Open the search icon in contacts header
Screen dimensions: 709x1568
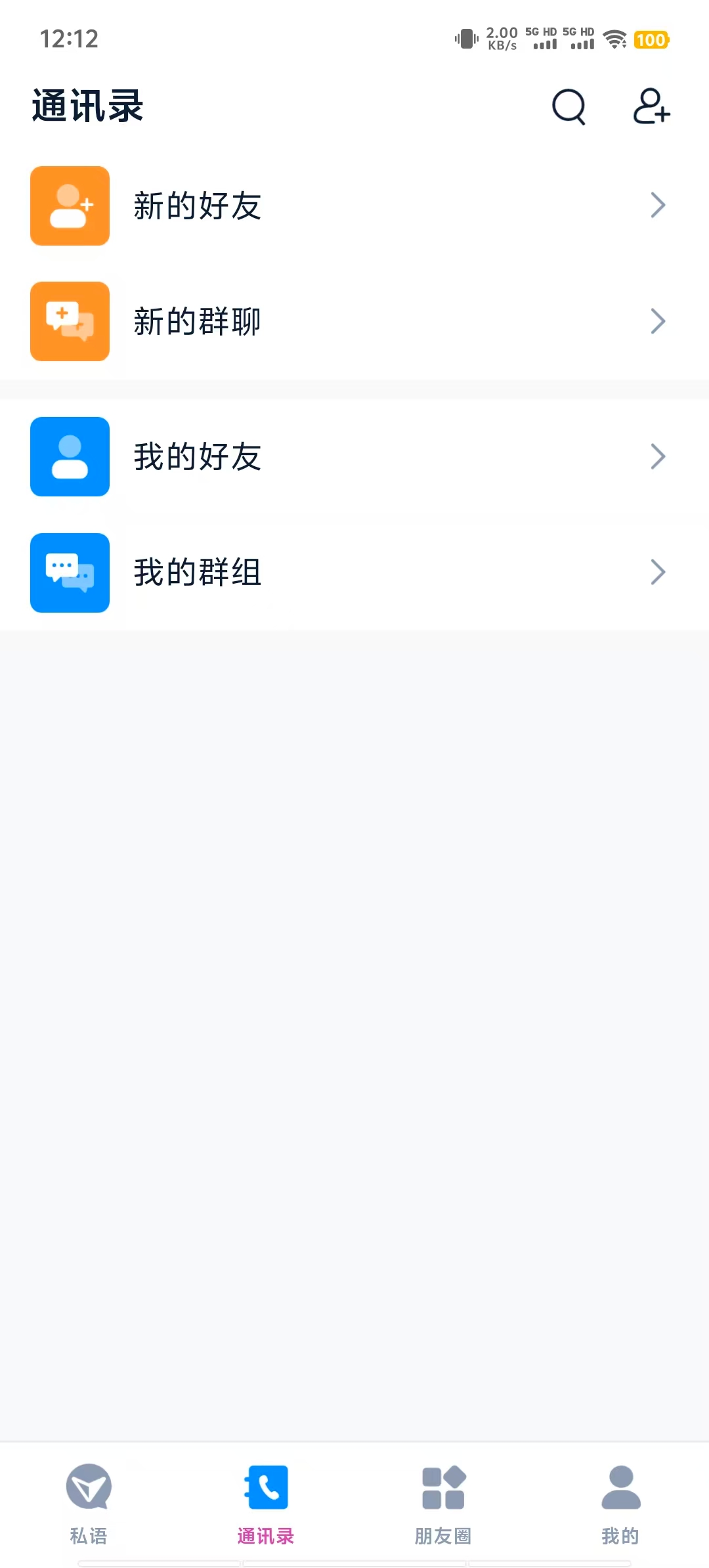click(x=569, y=106)
